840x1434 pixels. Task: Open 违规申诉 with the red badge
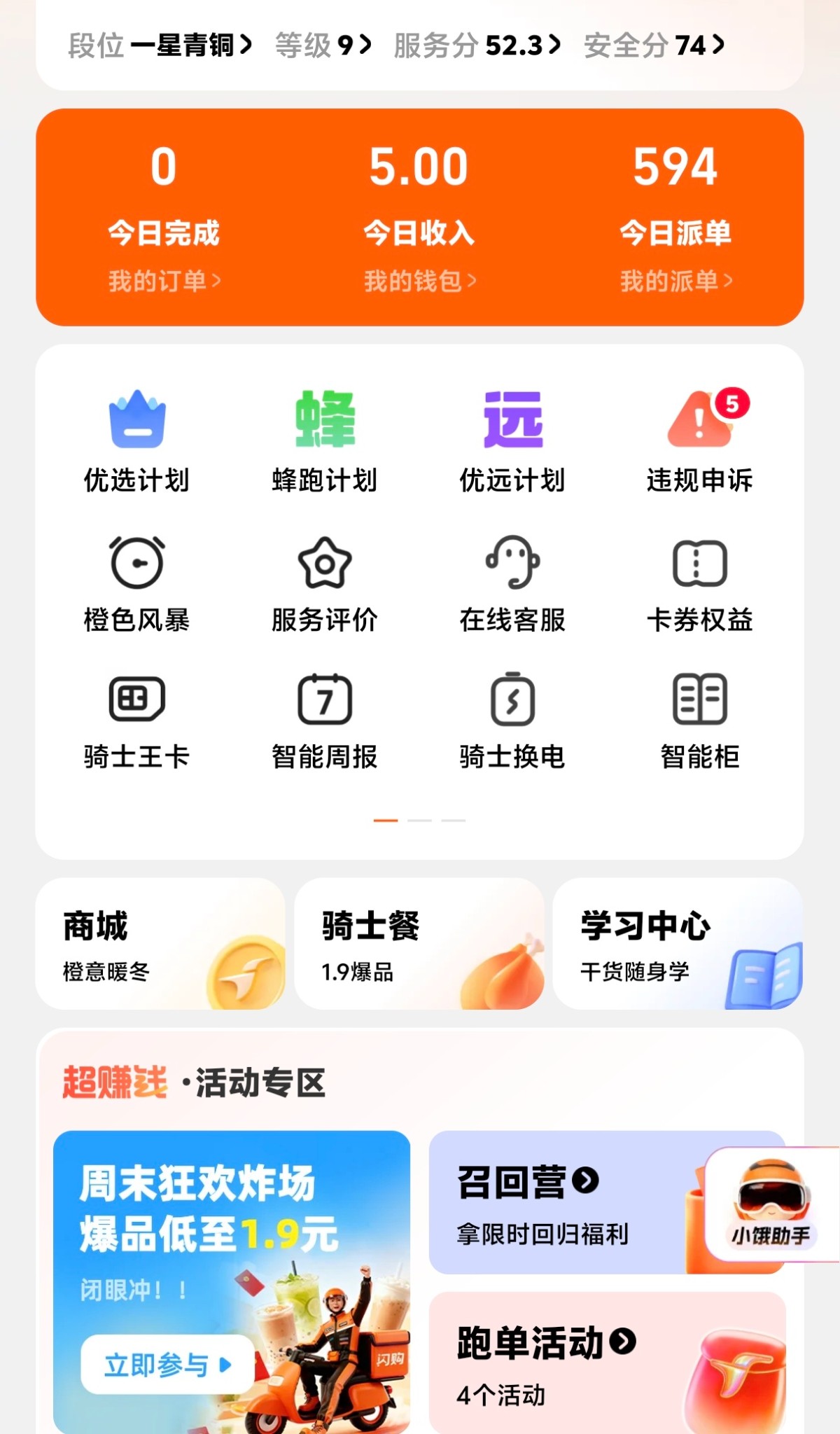coord(700,434)
